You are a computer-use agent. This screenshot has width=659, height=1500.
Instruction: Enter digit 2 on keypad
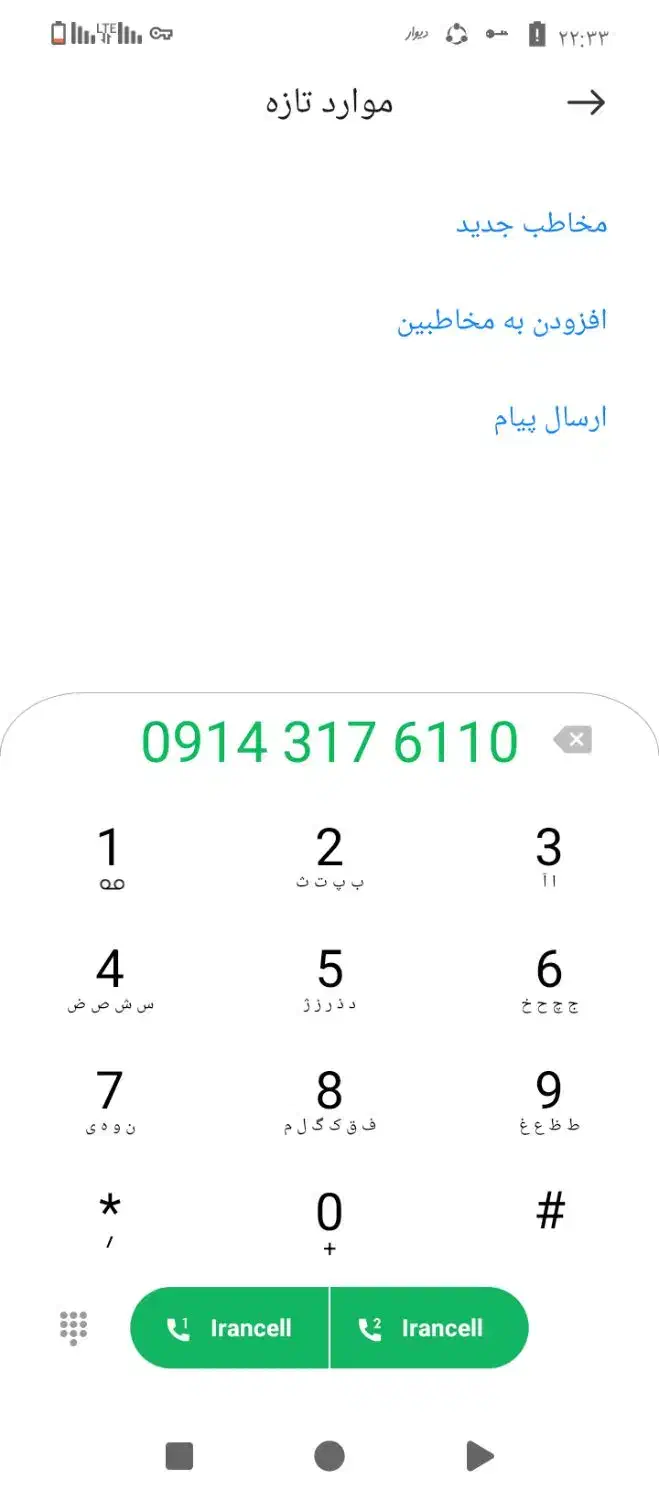(x=329, y=858)
